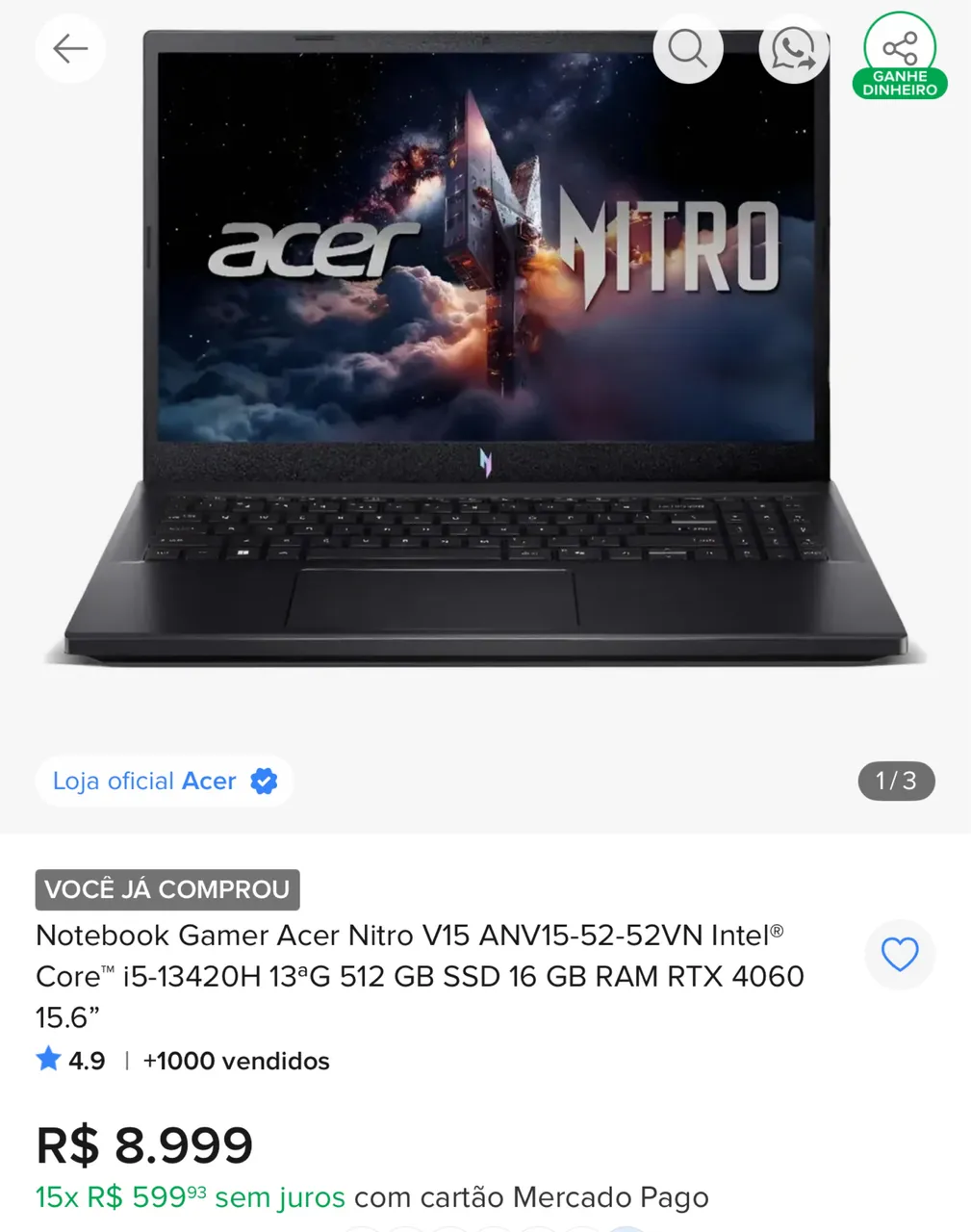Screen dimensions: 971x1232
Task: Add the notebook to favorites with the heart
Action: 900,955
